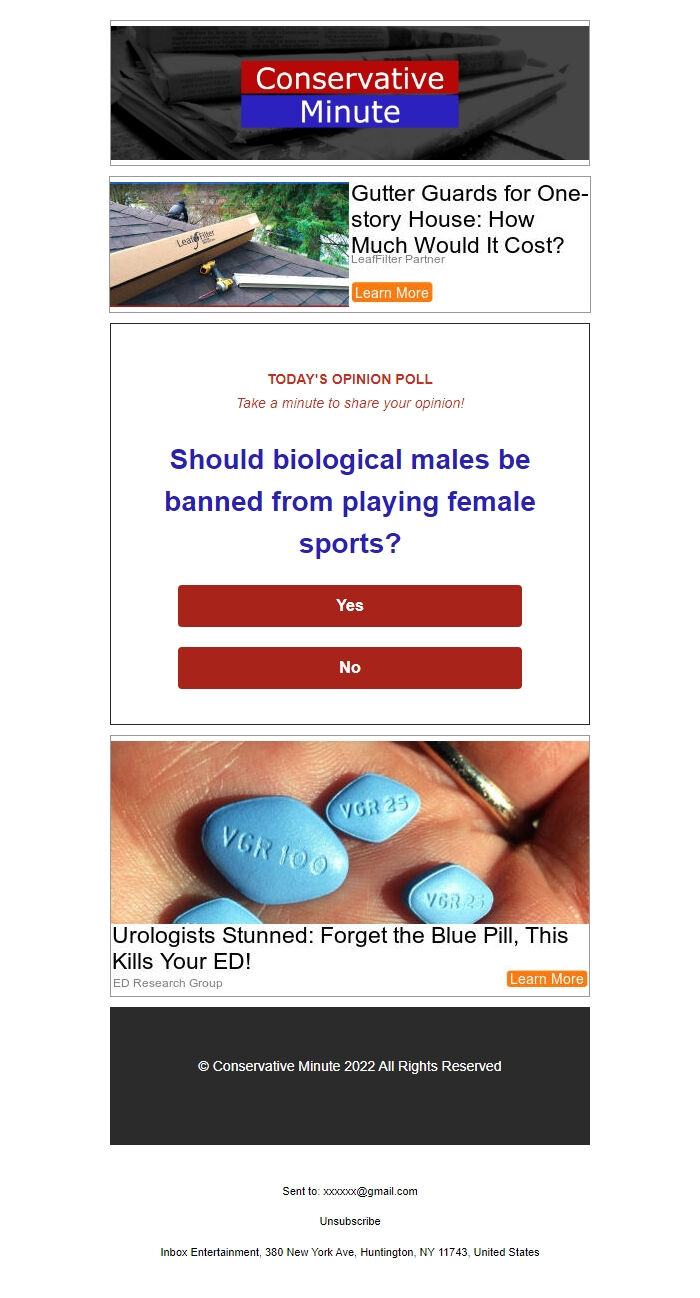Tap Learn More on the Gutter Guards ad
Viewport: 700px width, 1298px height.
pos(392,293)
